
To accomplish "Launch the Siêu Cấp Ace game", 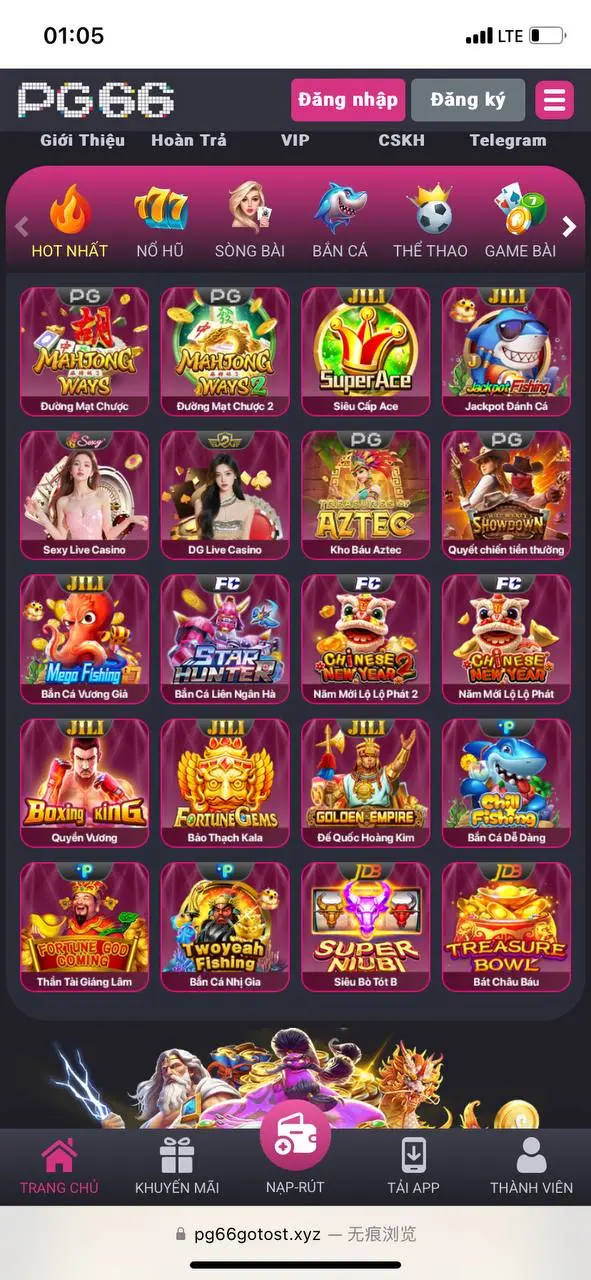I will pos(366,352).
